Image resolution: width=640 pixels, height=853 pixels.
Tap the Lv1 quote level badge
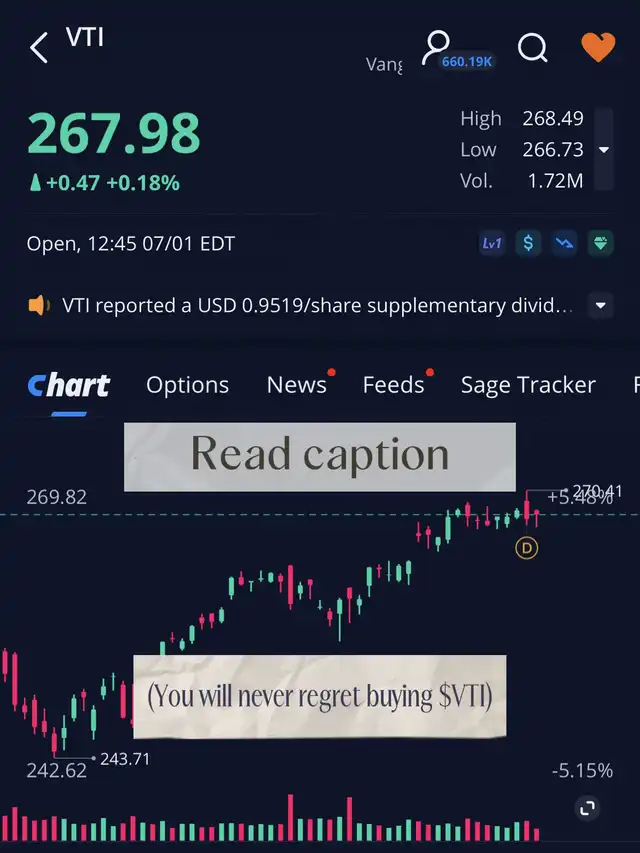(x=492, y=243)
